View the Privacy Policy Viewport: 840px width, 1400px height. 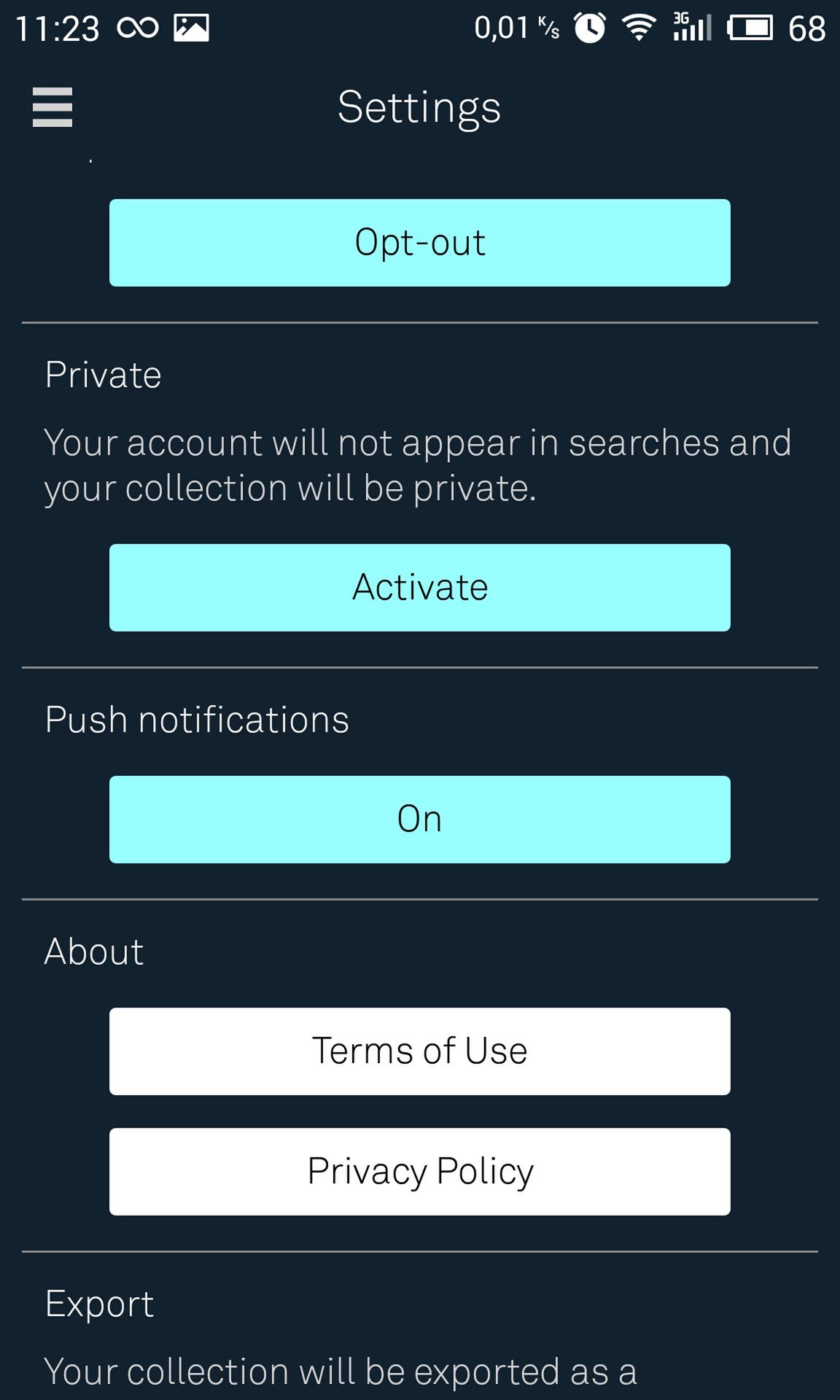coord(420,1172)
